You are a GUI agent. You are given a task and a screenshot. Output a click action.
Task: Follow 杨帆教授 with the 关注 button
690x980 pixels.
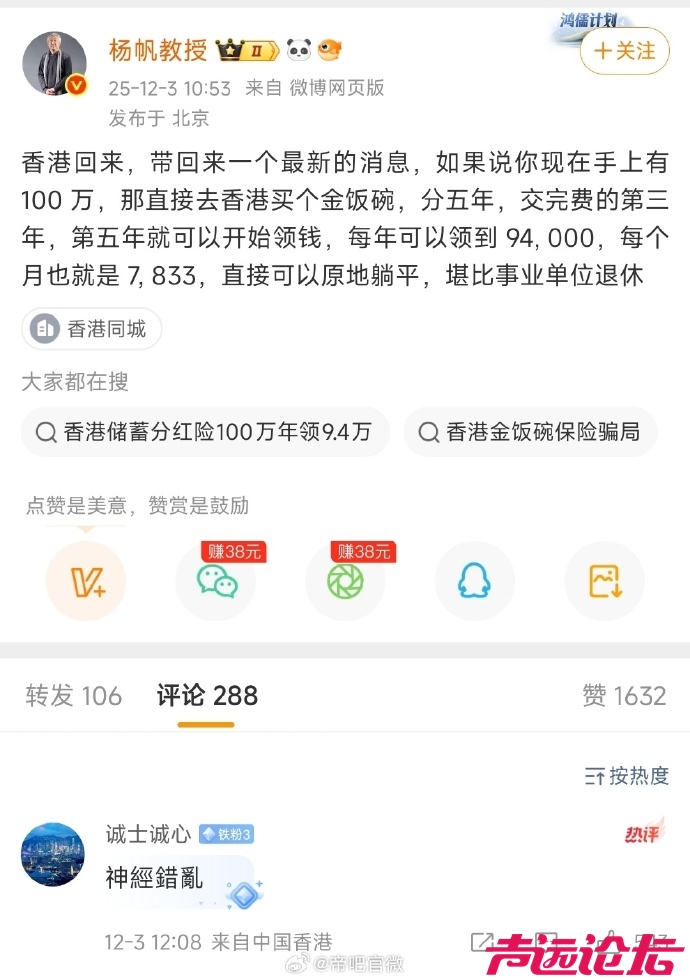coord(625,51)
